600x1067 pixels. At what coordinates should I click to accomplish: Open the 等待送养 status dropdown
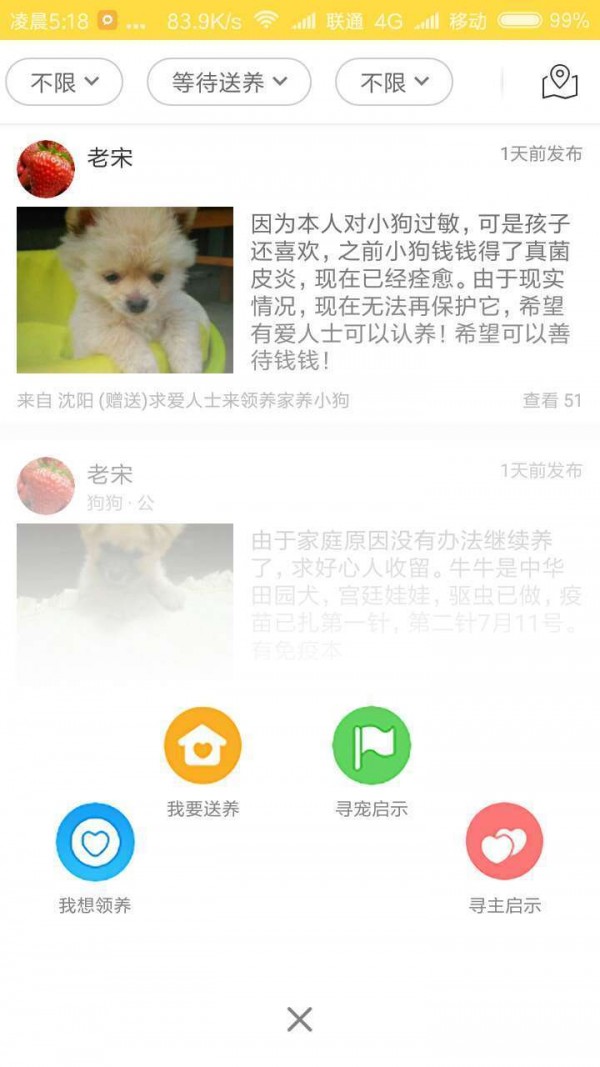tap(229, 82)
